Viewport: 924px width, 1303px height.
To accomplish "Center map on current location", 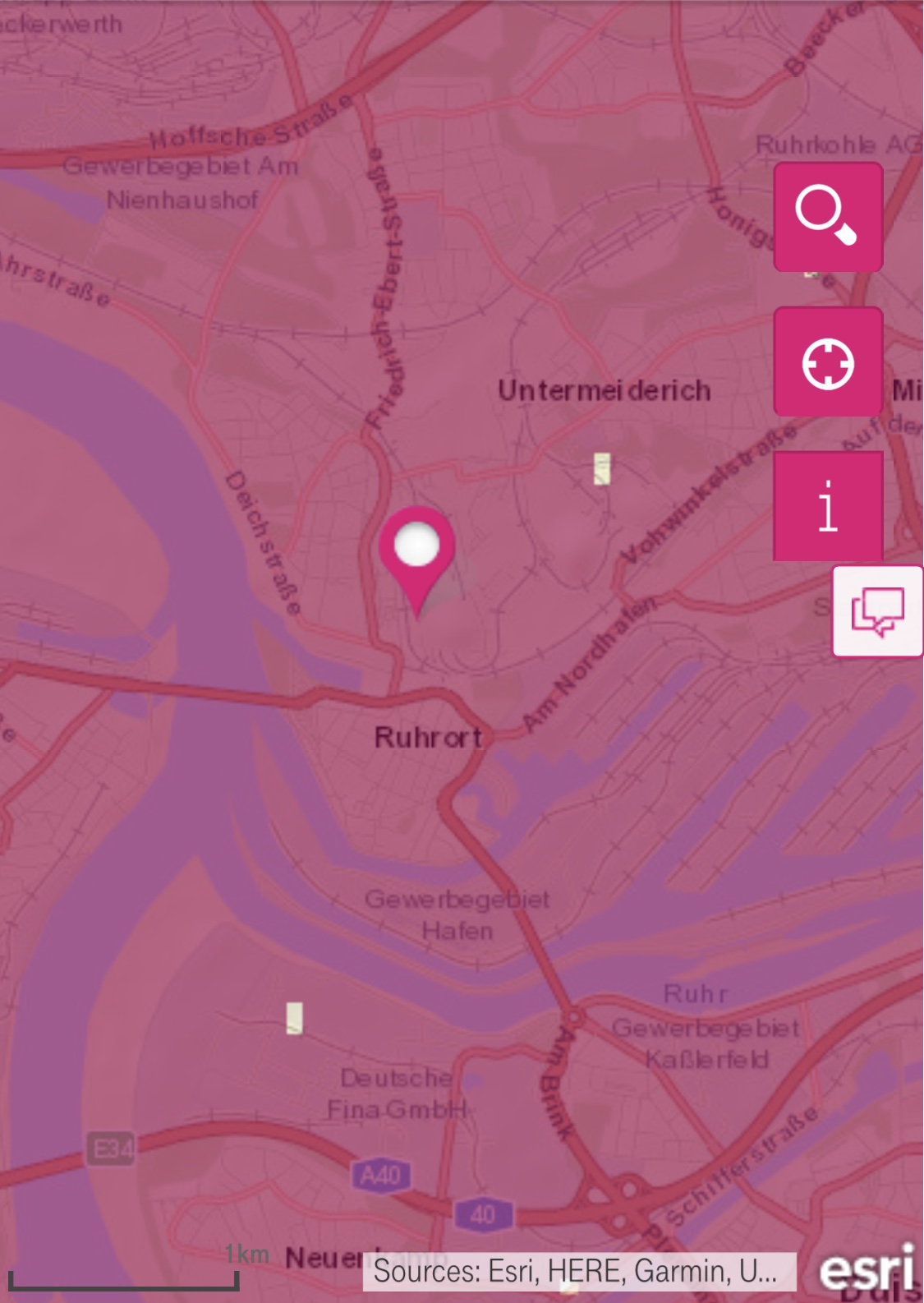I will pyautogui.click(x=828, y=362).
